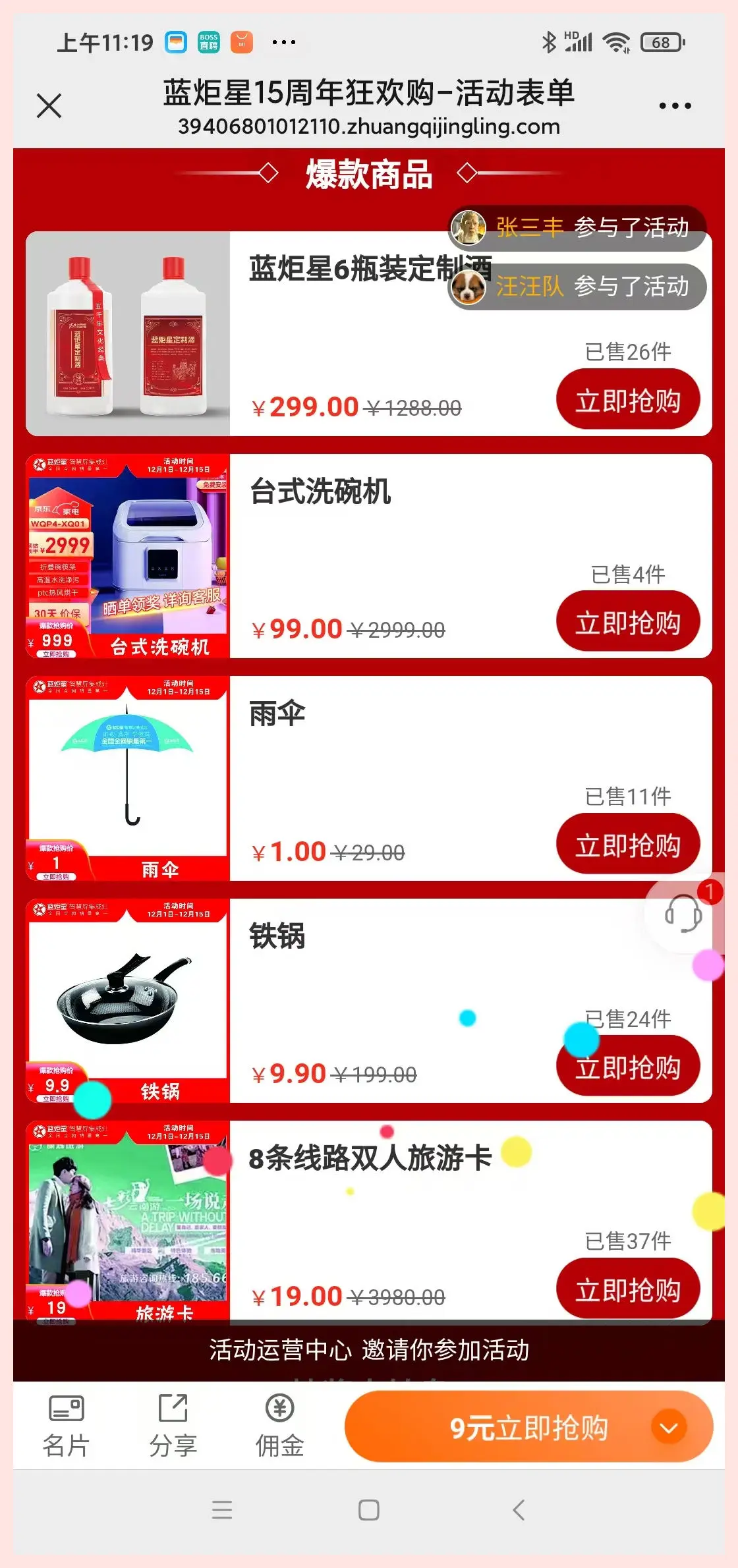
Task: Close the webview with the X icon
Action: point(49,105)
